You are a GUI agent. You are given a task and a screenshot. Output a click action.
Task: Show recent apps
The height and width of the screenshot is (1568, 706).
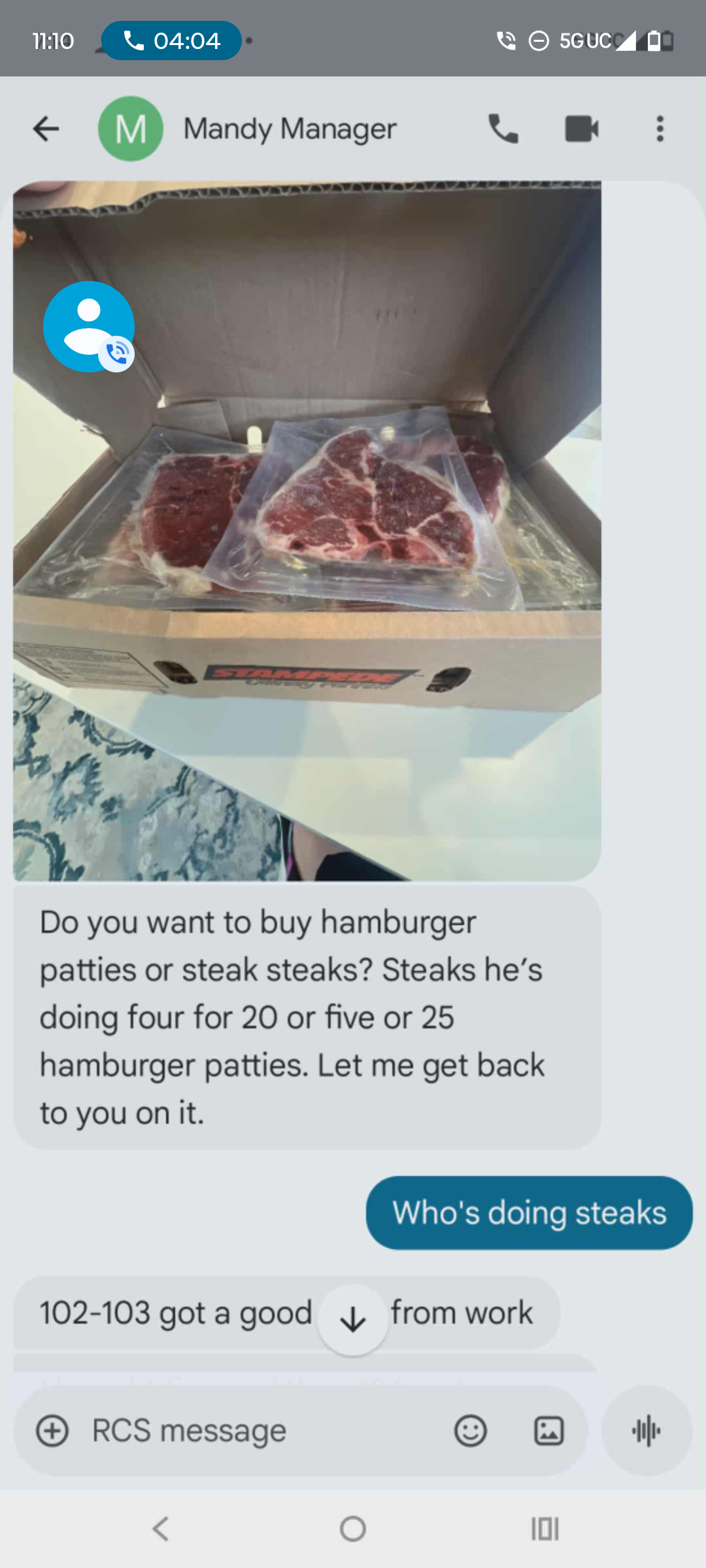[545, 1529]
